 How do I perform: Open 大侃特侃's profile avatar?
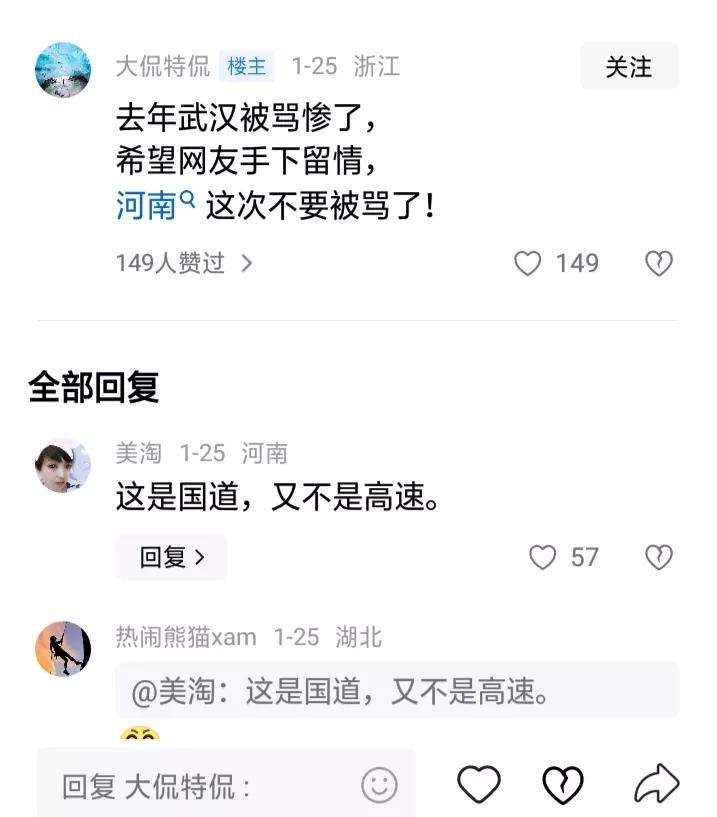(x=63, y=69)
